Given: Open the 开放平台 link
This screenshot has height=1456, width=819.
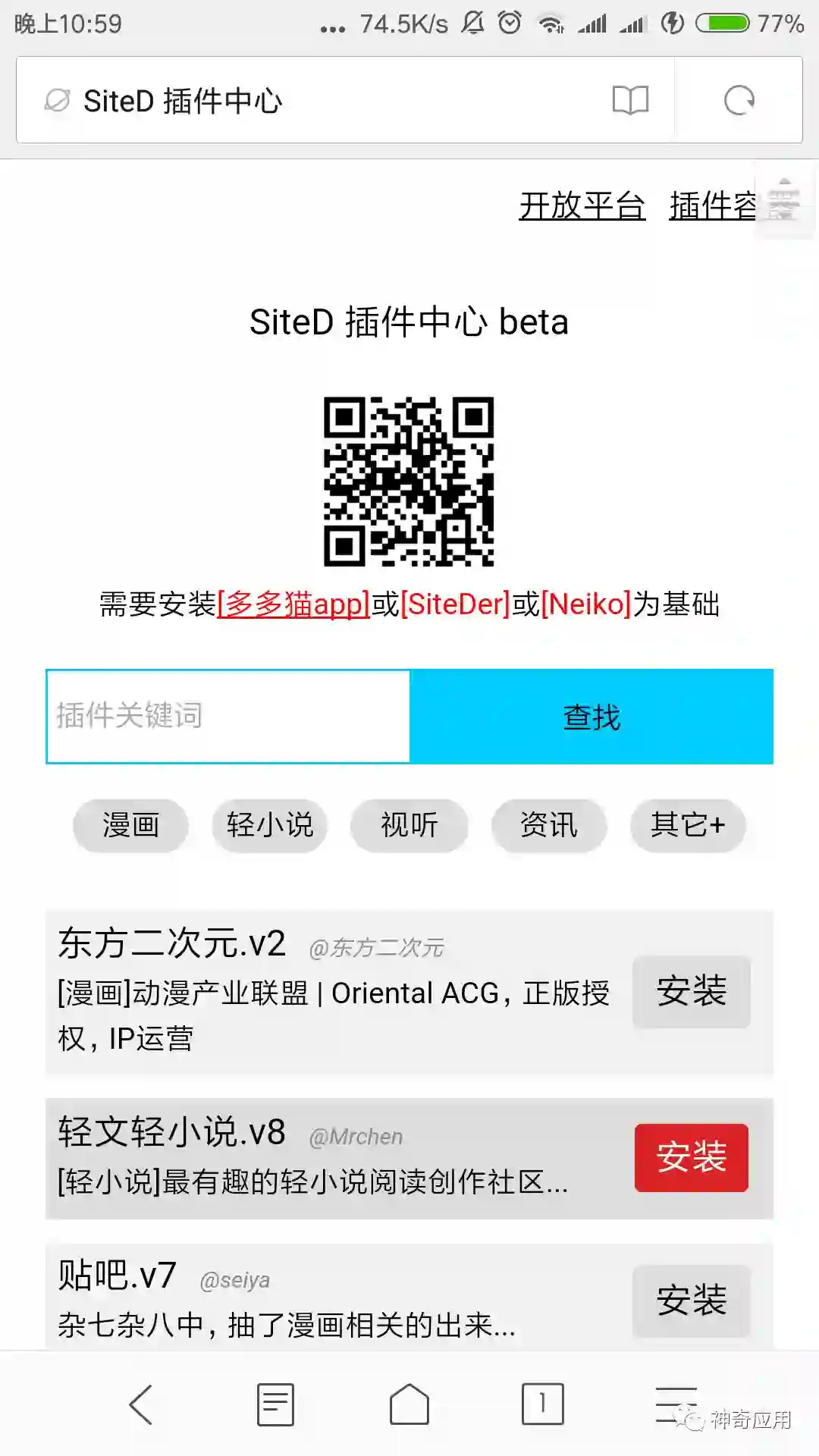Looking at the screenshot, I should pyautogui.click(x=582, y=206).
